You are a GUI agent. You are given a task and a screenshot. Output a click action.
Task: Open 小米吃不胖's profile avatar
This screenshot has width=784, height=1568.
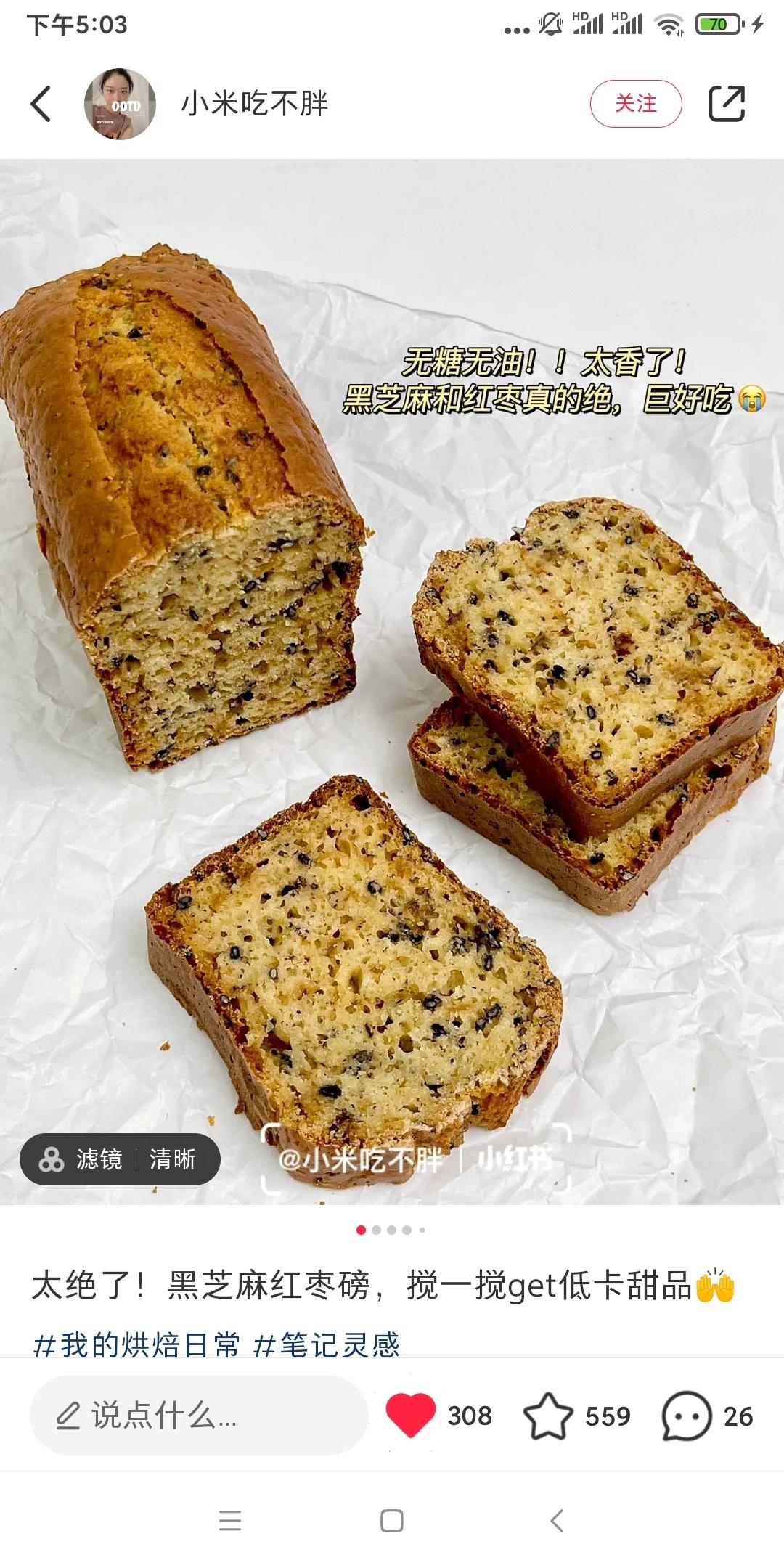(x=120, y=104)
